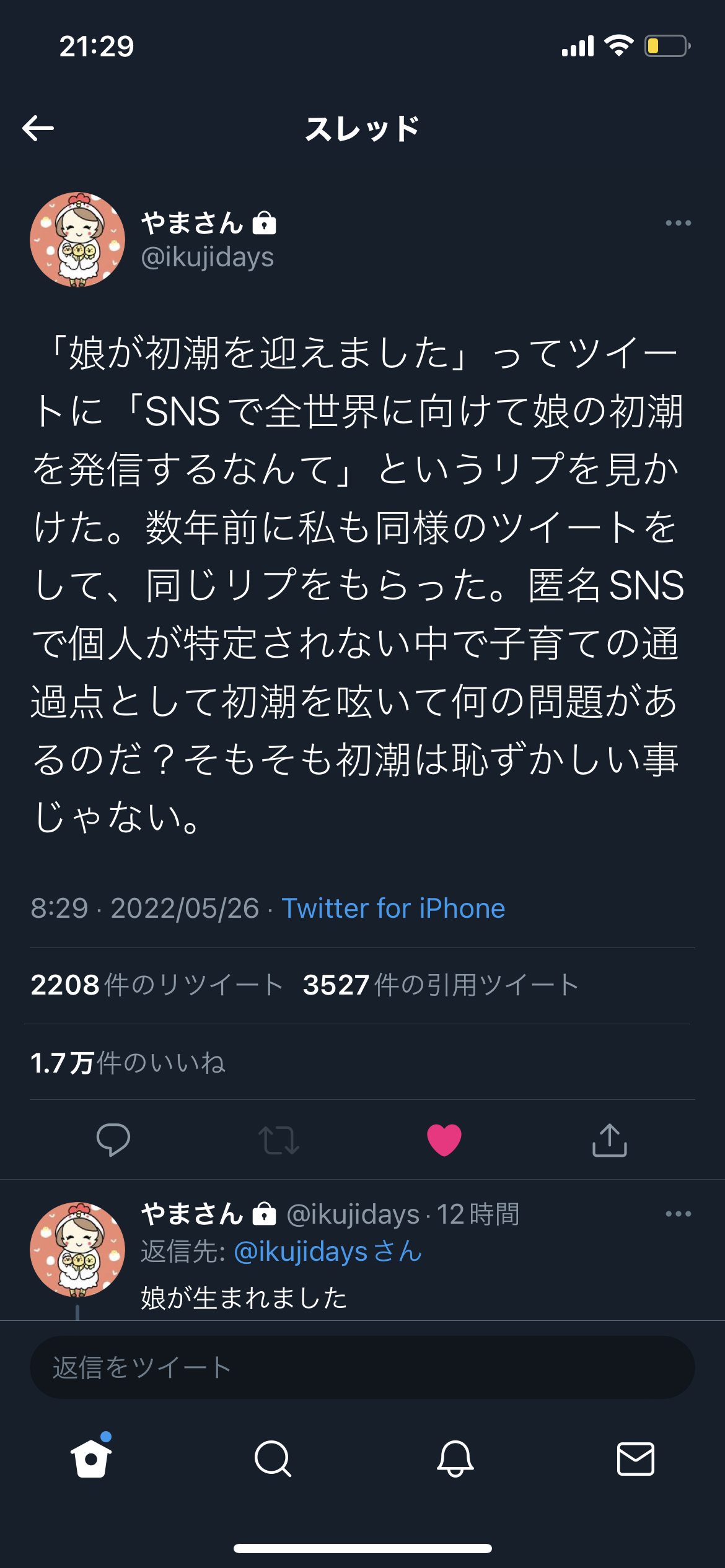View the 2208 retweets list
The image size is (725, 1568).
pyautogui.click(x=157, y=985)
